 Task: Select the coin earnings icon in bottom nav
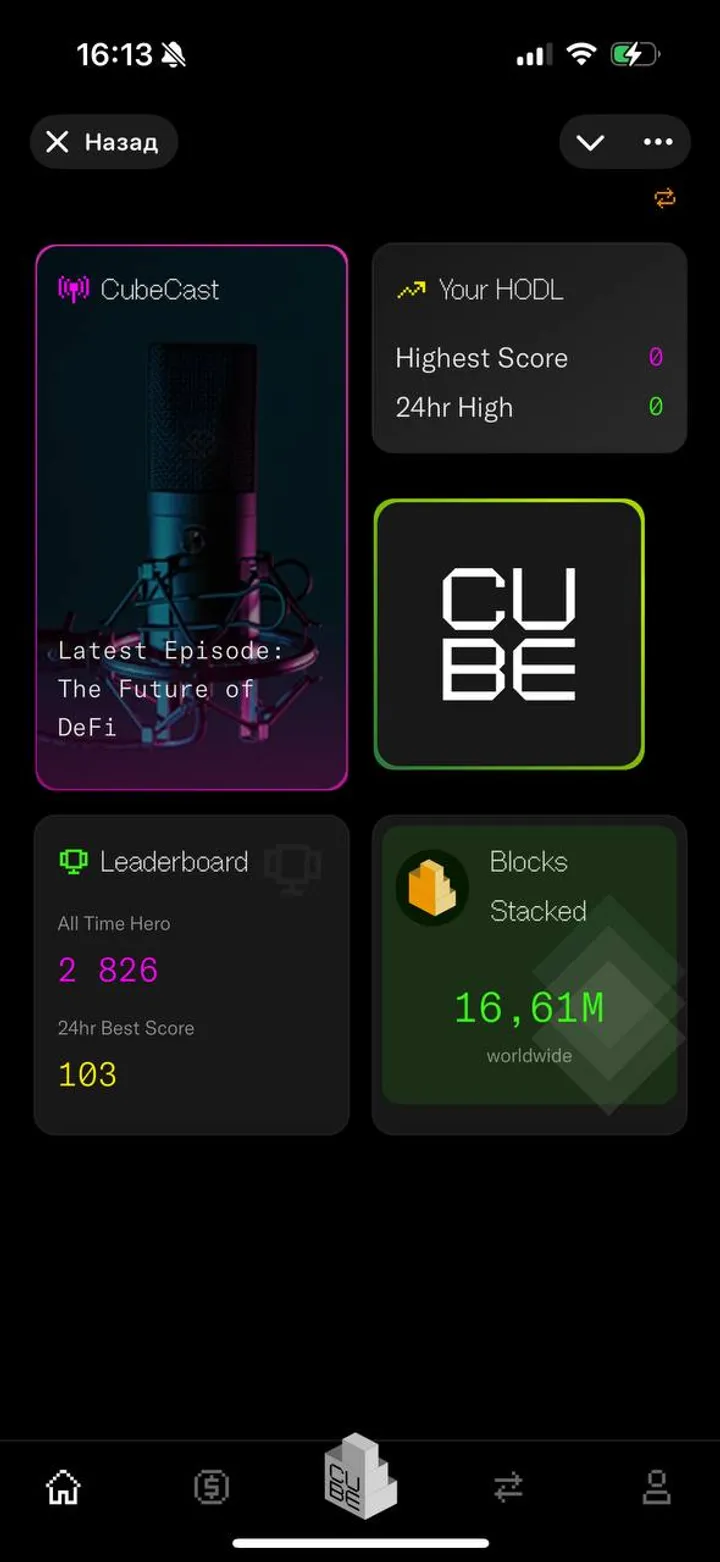tap(211, 1487)
